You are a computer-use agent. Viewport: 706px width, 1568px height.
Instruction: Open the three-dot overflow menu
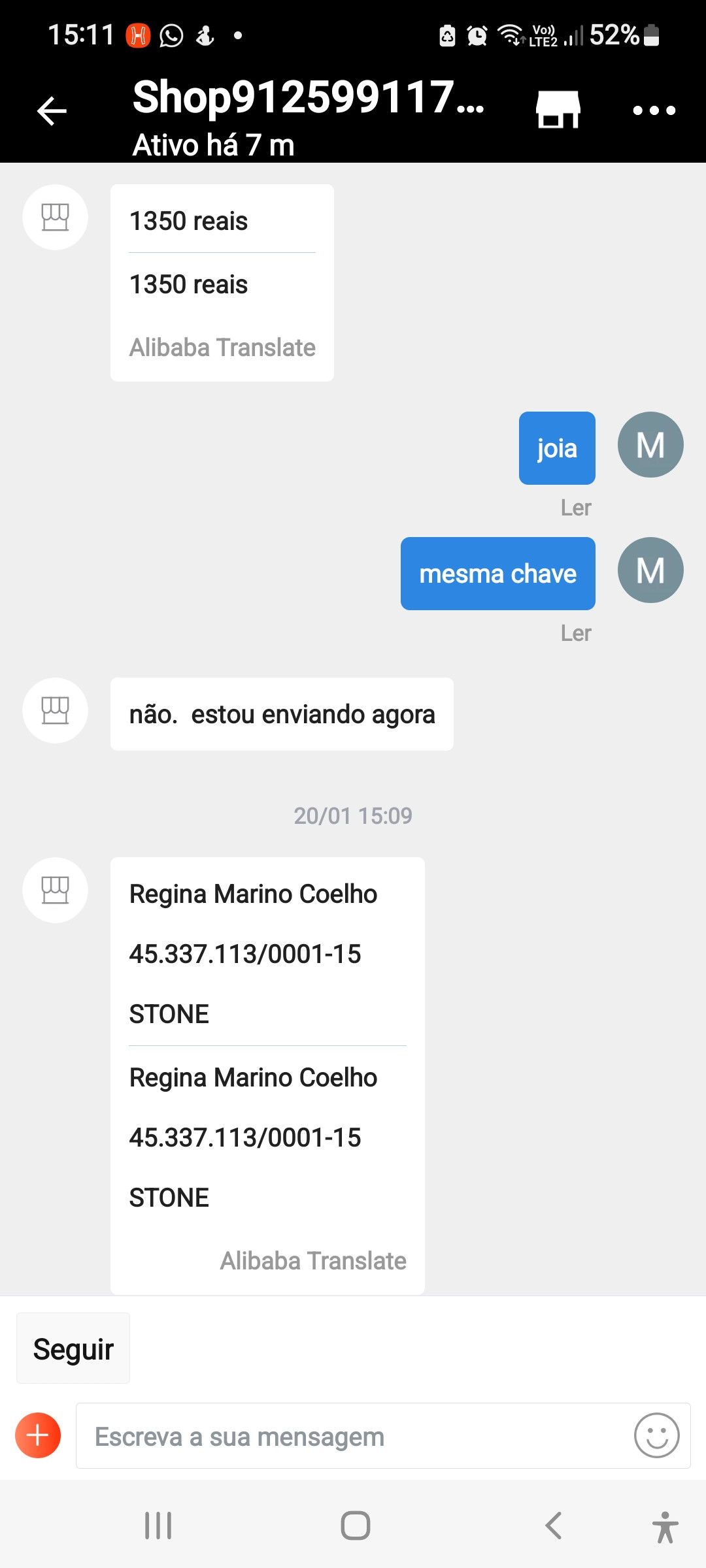pyautogui.click(x=654, y=110)
